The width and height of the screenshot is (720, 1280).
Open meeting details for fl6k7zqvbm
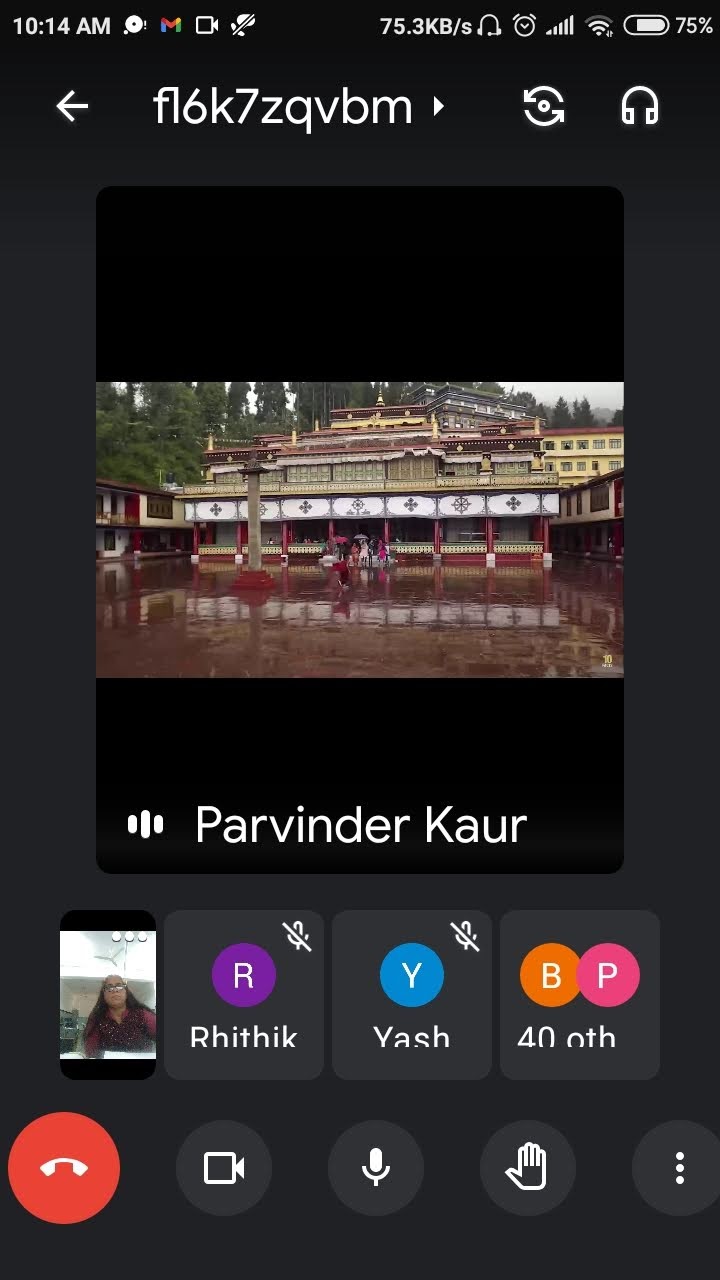pyautogui.click(x=298, y=106)
